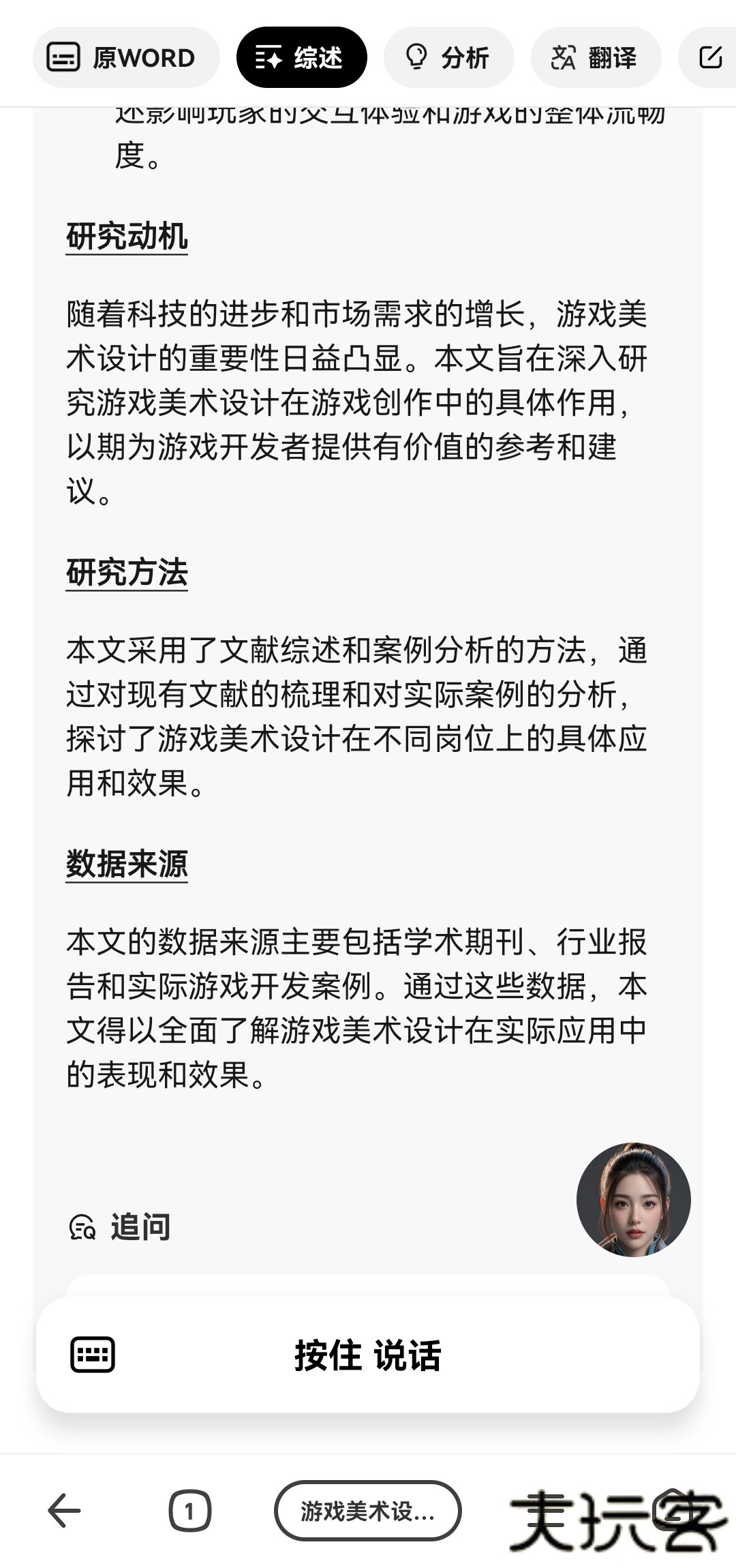Tap the edit note icon

[711, 58]
